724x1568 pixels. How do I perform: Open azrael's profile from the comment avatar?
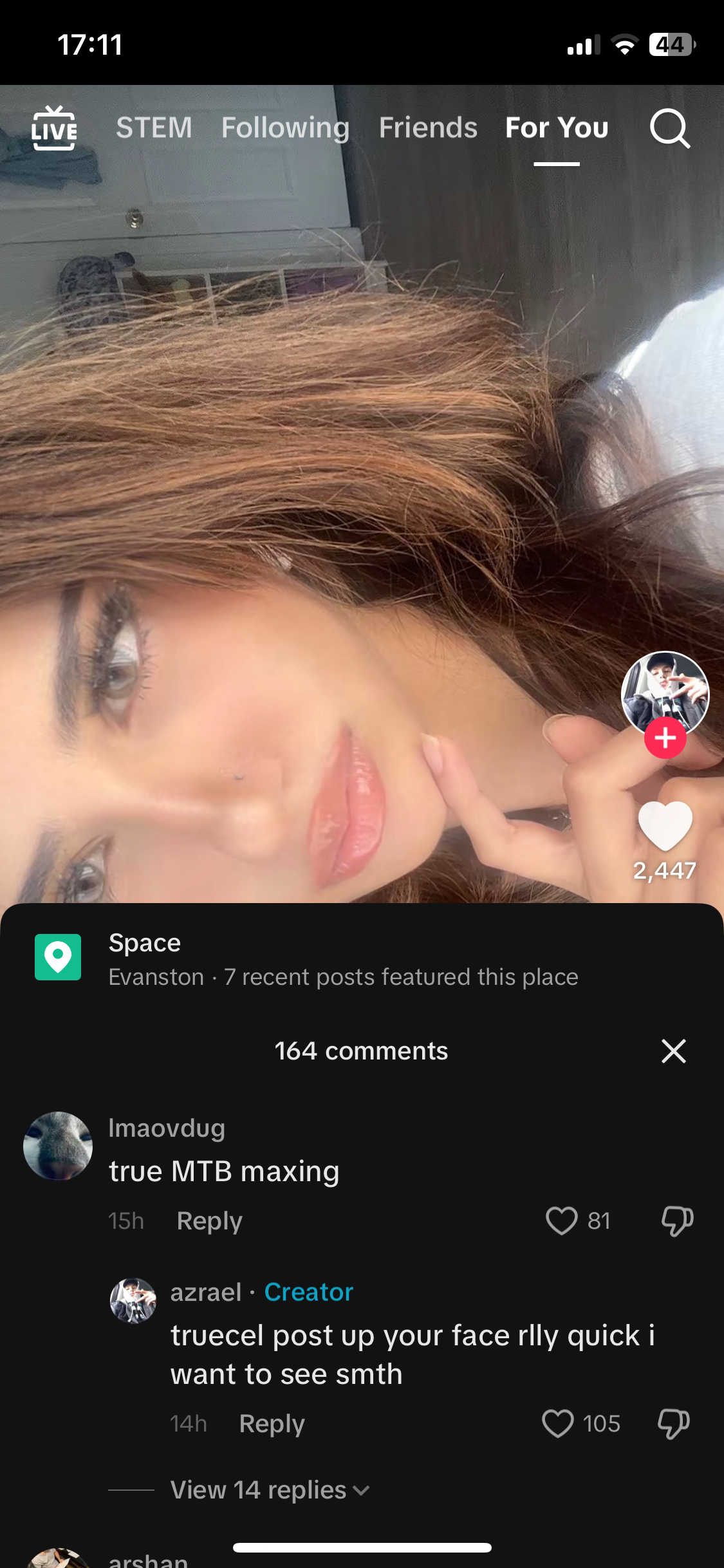pyautogui.click(x=133, y=1301)
